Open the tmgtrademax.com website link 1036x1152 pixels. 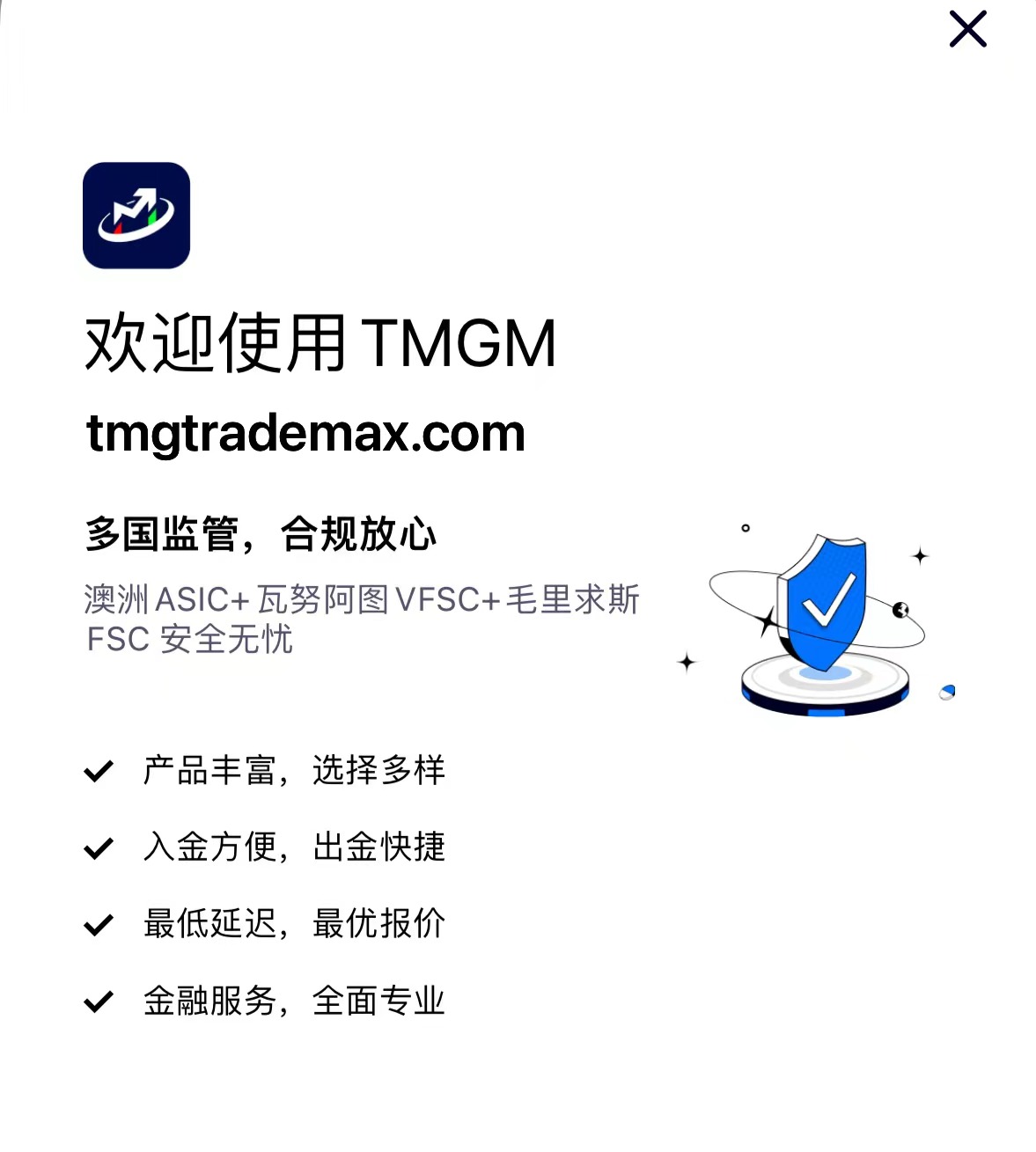(304, 434)
